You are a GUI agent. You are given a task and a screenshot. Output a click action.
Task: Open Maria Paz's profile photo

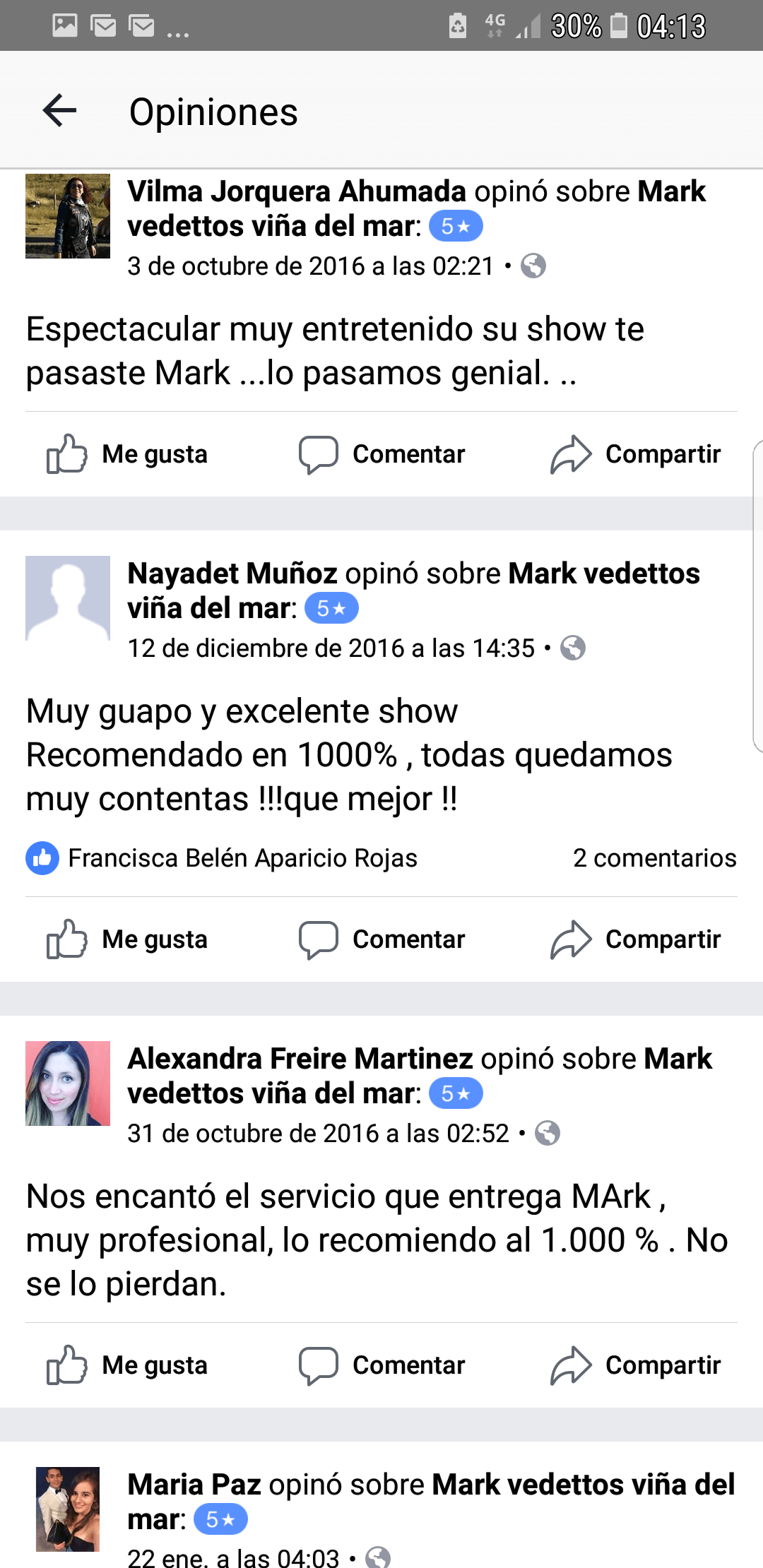click(x=68, y=1509)
